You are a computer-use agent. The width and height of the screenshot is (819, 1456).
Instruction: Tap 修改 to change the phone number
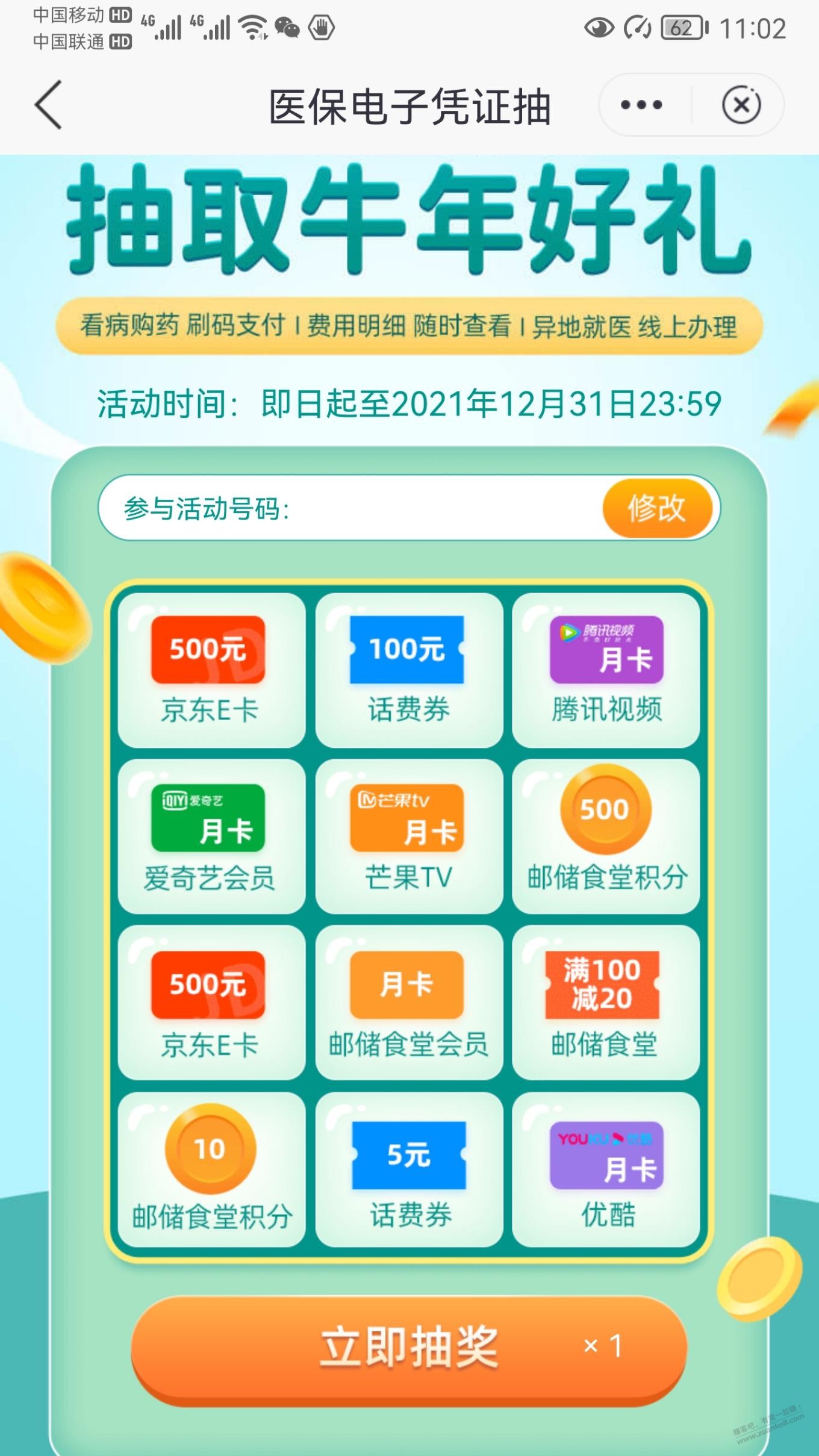pos(657,508)
